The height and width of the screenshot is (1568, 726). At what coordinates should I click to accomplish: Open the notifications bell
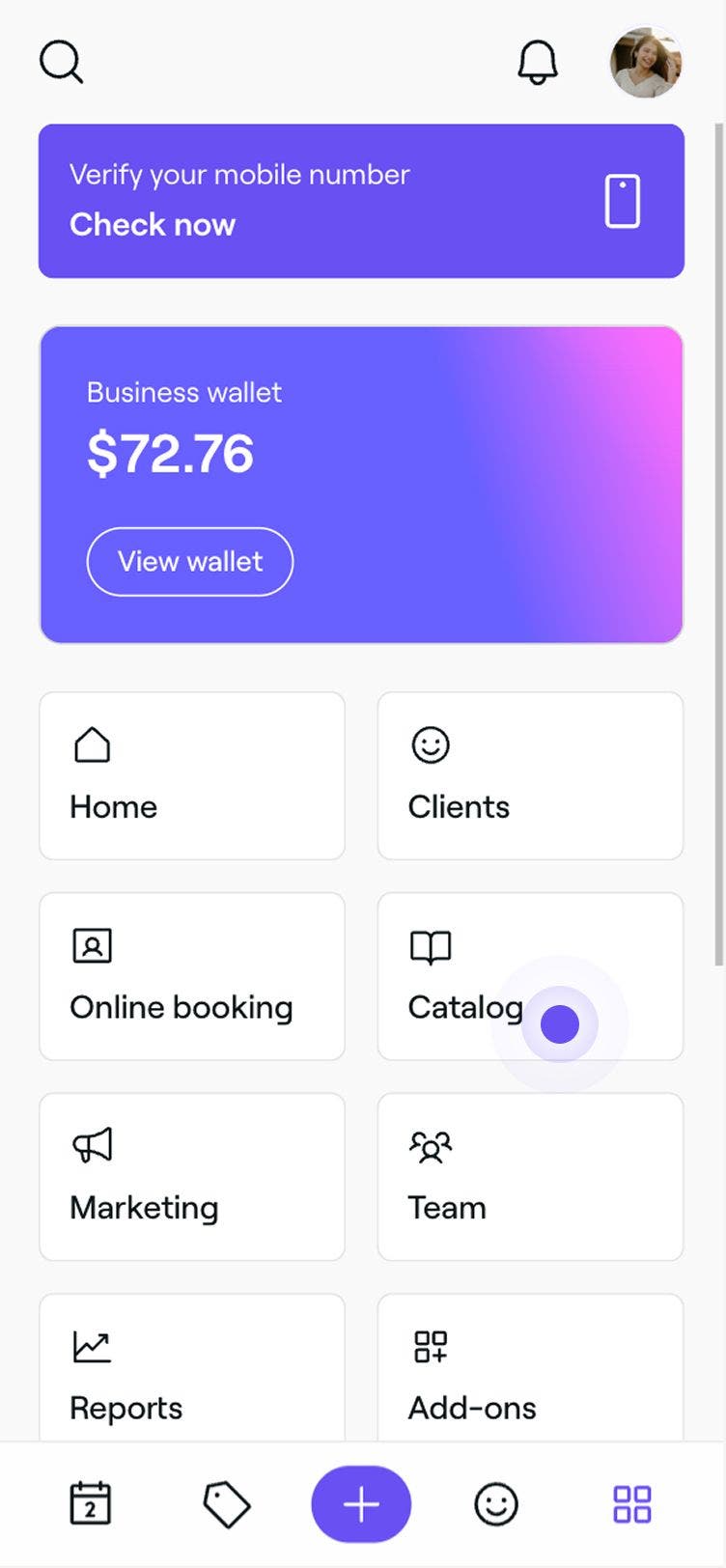coord(538,63)
